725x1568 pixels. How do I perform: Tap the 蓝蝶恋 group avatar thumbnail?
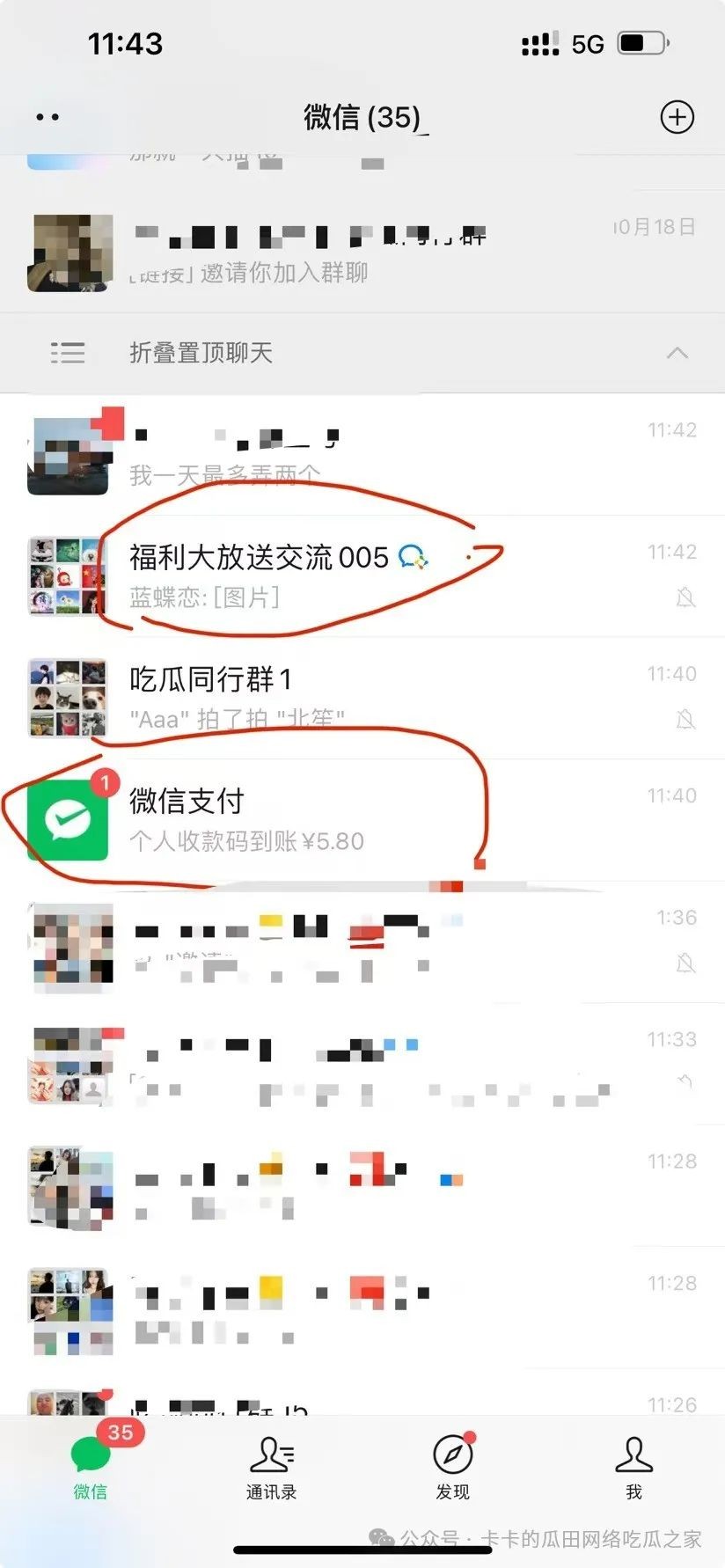click(x=70, y=576)
